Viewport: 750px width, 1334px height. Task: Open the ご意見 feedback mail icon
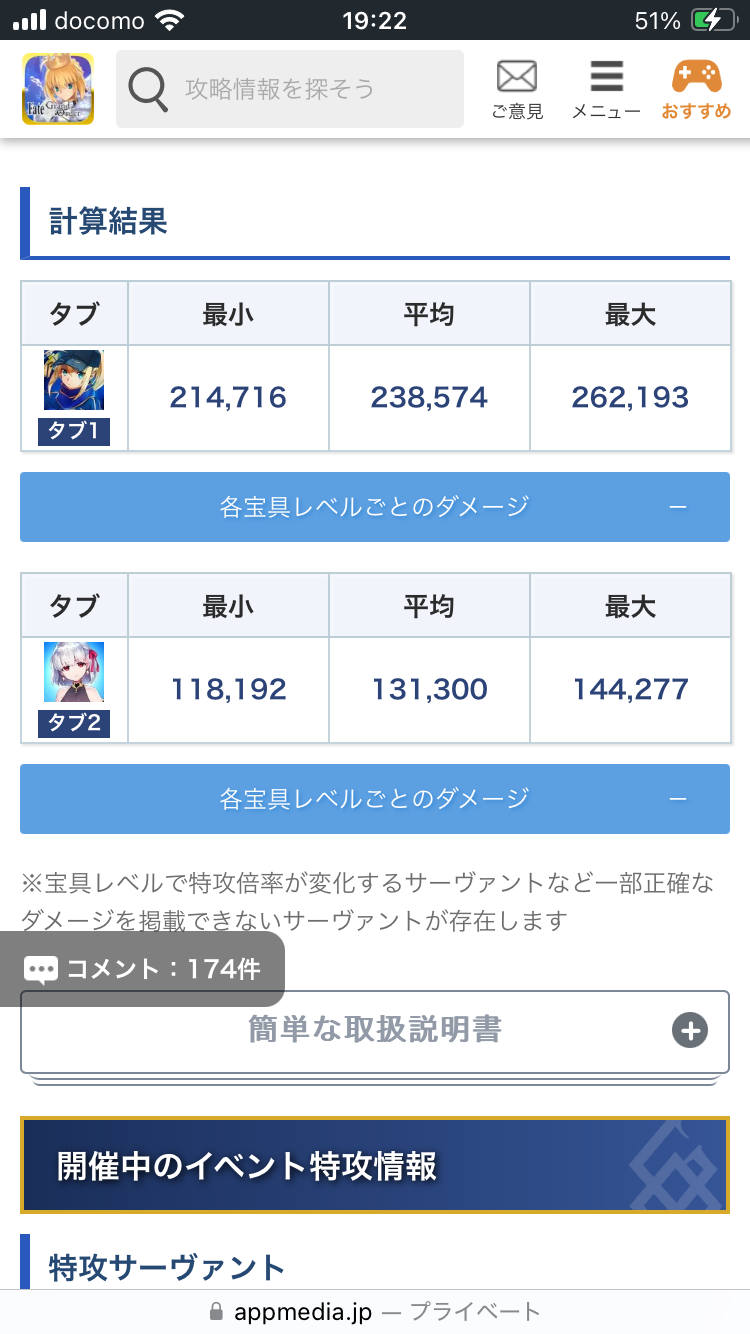pyautogui.click(x=517, y=89)
